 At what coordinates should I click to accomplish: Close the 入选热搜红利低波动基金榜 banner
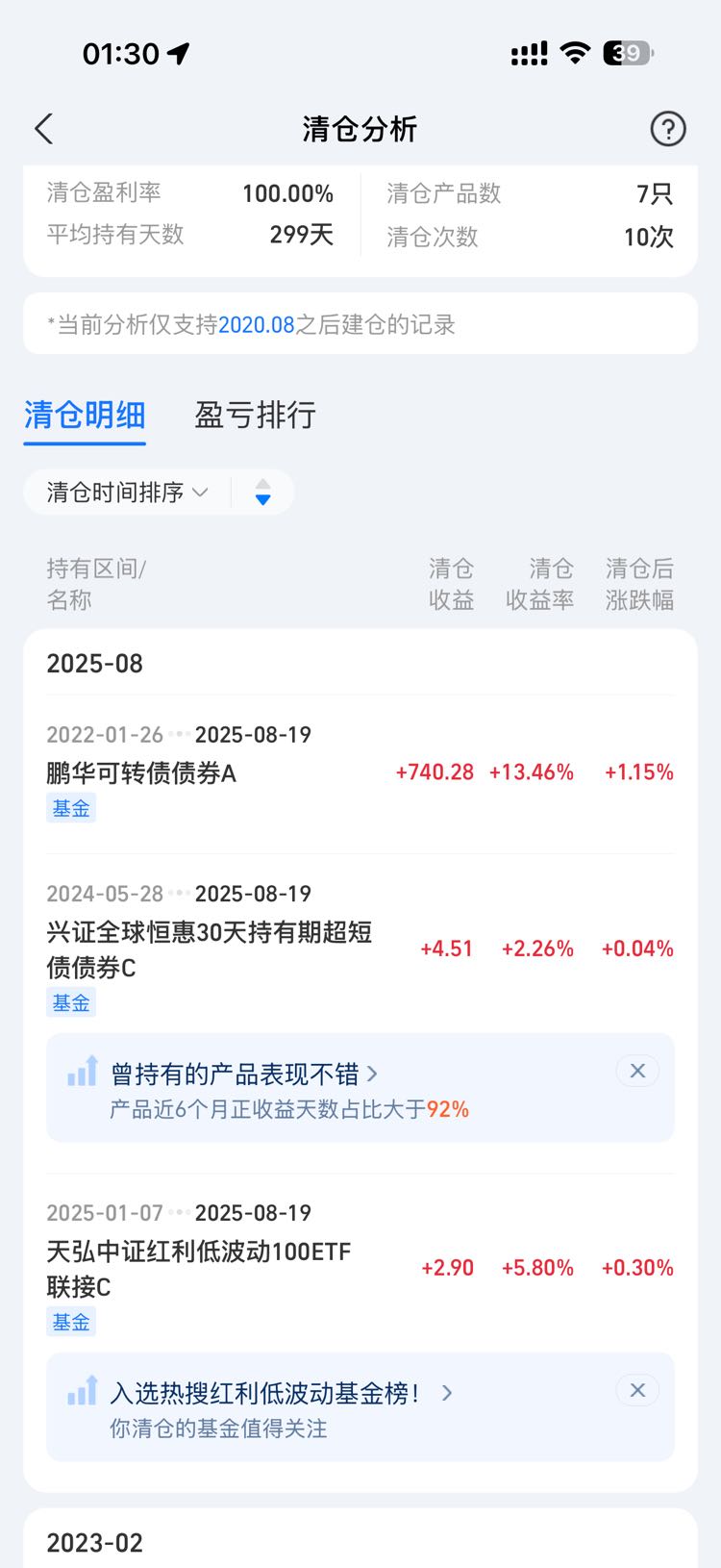click(x=637, y=1390)
